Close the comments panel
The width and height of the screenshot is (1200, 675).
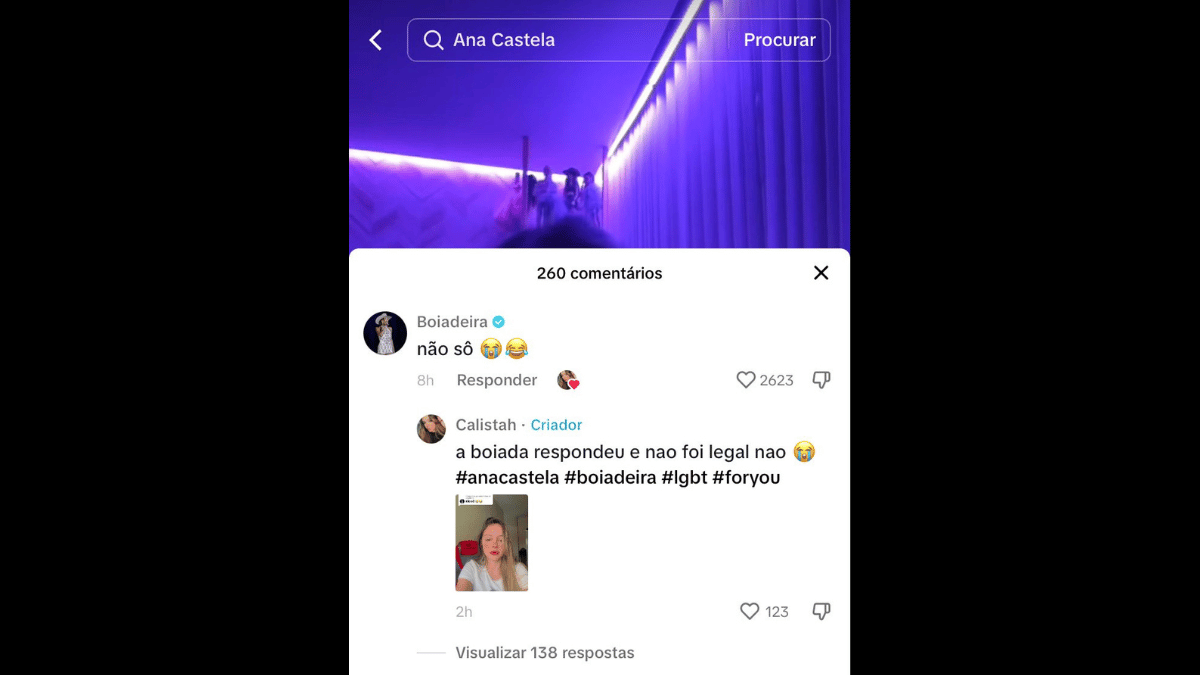coord(821,273)
